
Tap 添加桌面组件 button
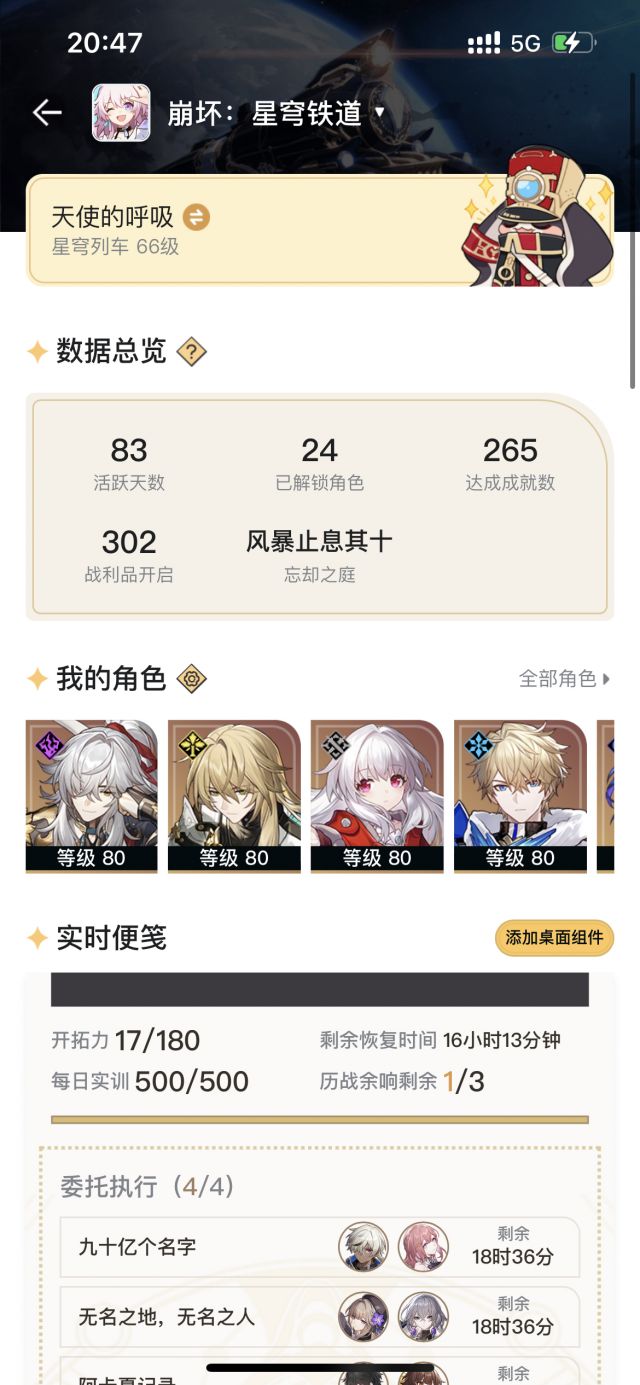[554, 938]
